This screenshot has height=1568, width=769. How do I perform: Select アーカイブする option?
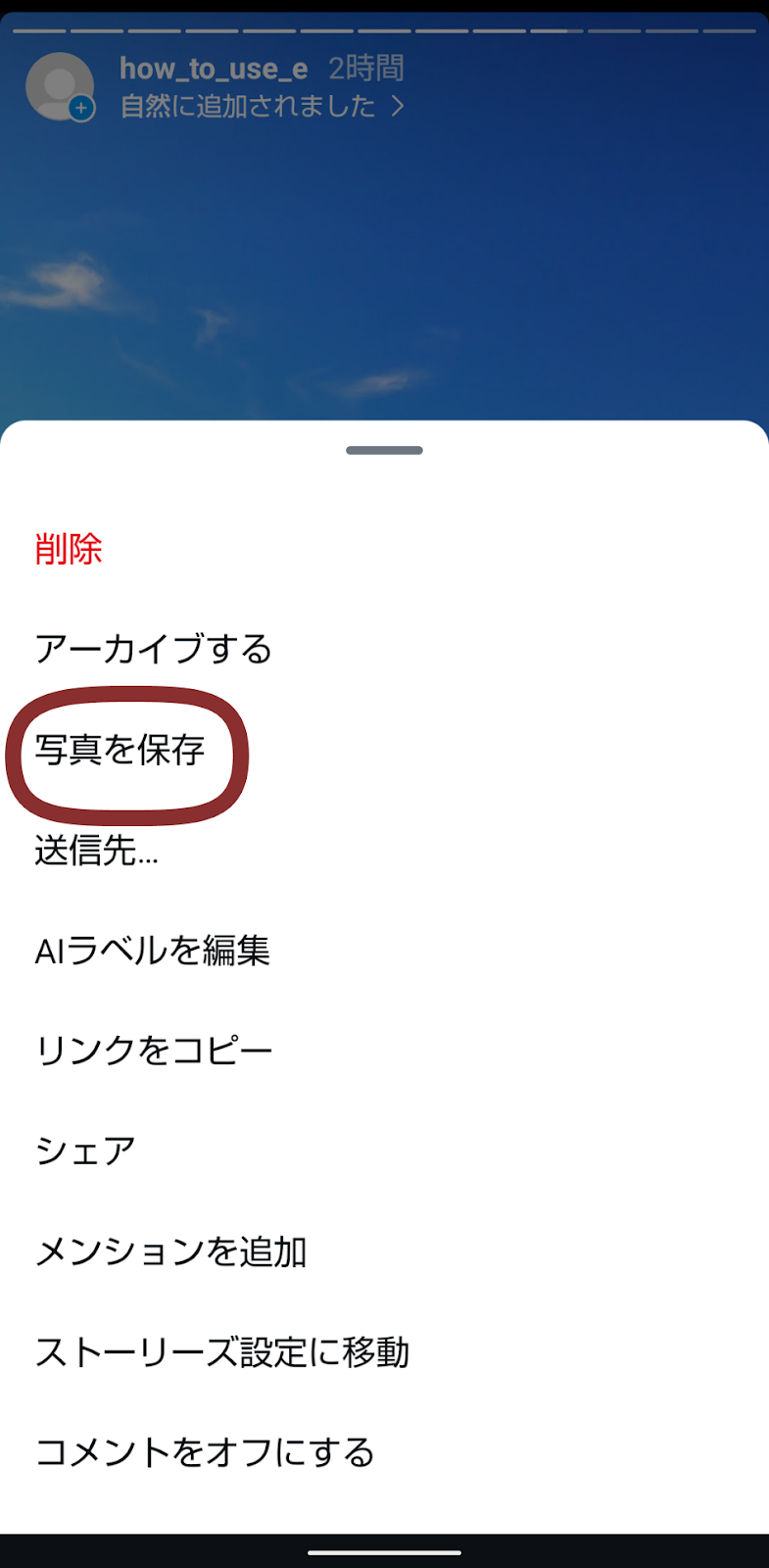tap(153, 649)
